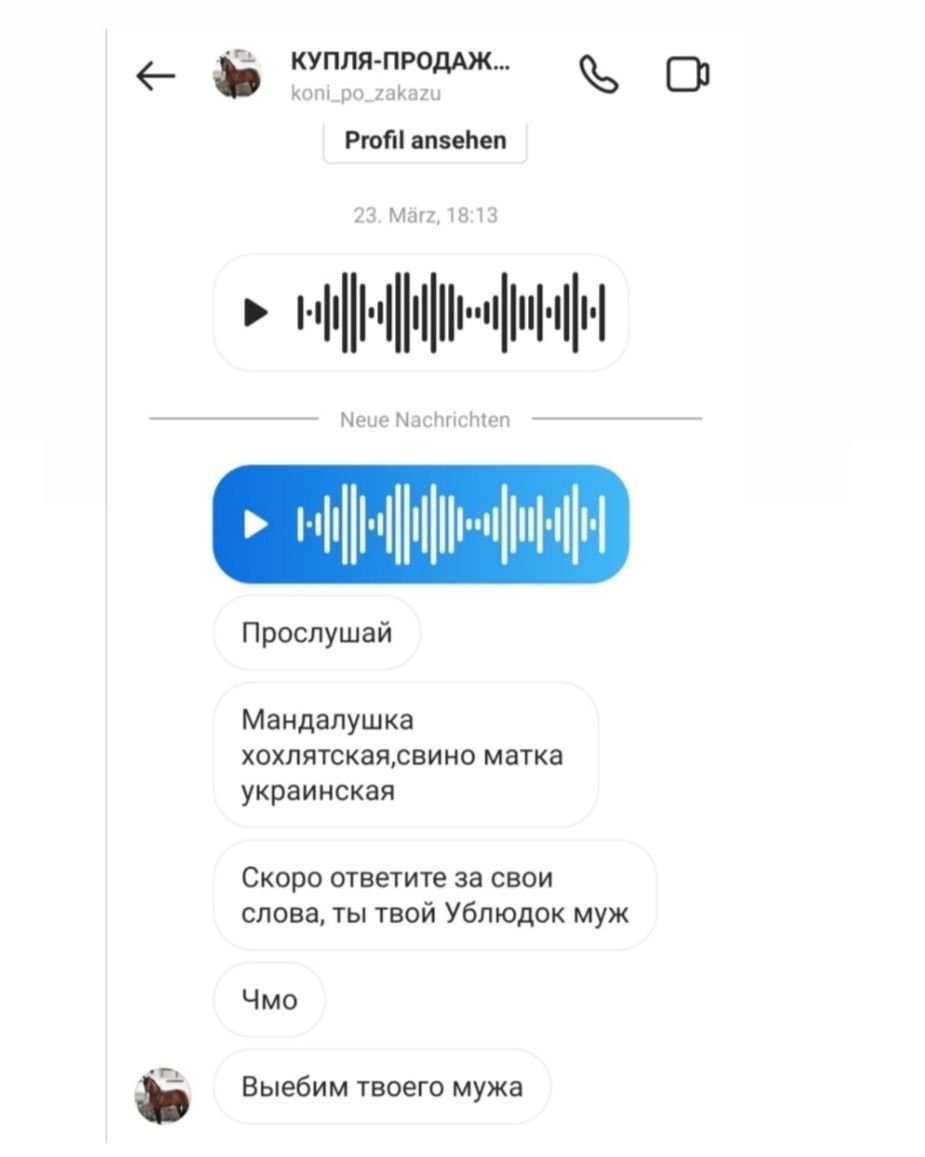
Task: Open sender avatar beside last message
Action: (x=163, y=1095)
